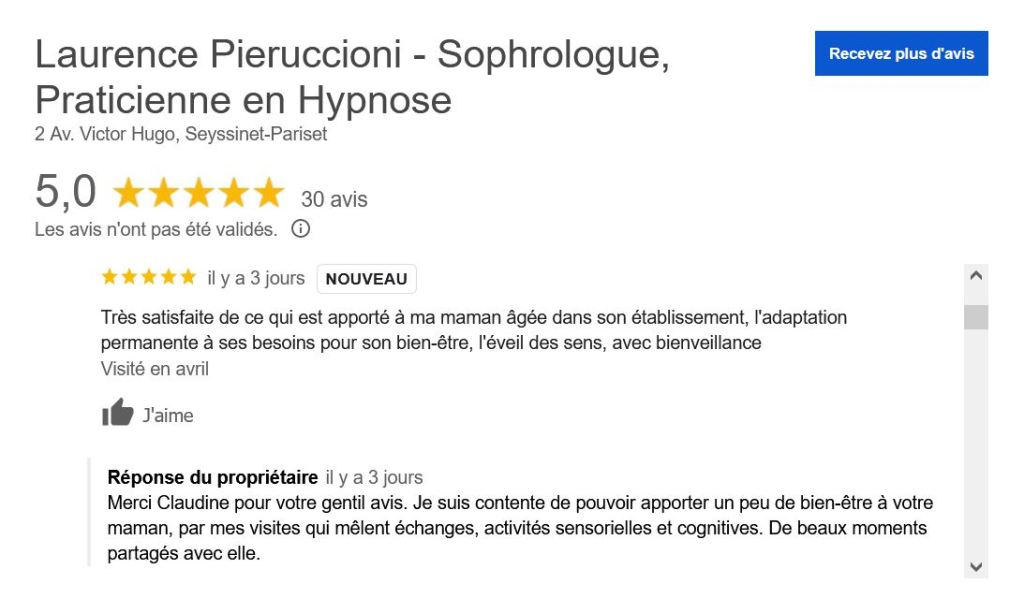Tap the 'Recevez plus d'avis' button
Image resolution: width=1024 pixels, height=613 pixels.
(901, 53)
